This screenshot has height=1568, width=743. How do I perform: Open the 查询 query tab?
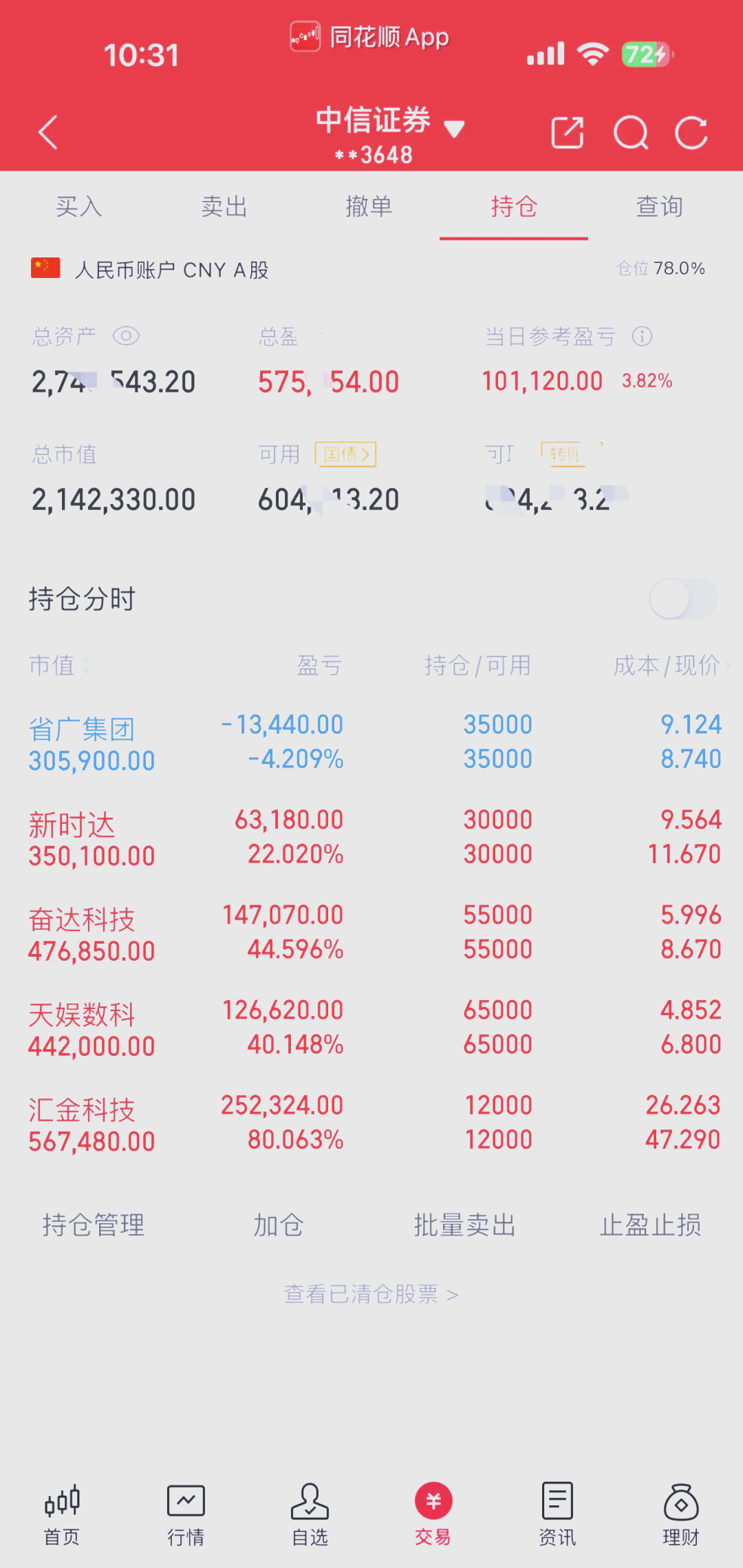click(658, 206)
